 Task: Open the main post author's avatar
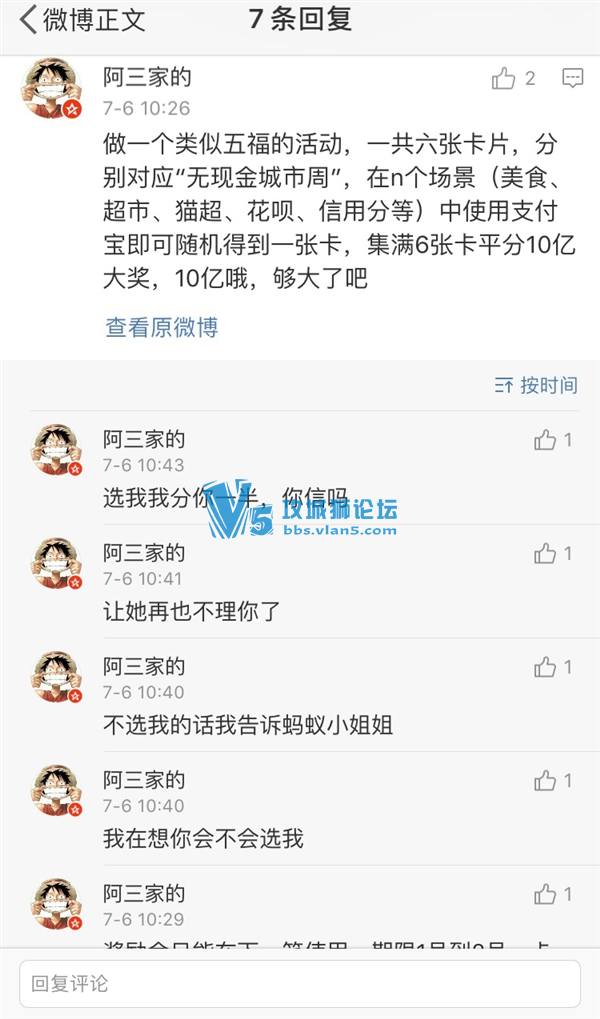[51, 89]
